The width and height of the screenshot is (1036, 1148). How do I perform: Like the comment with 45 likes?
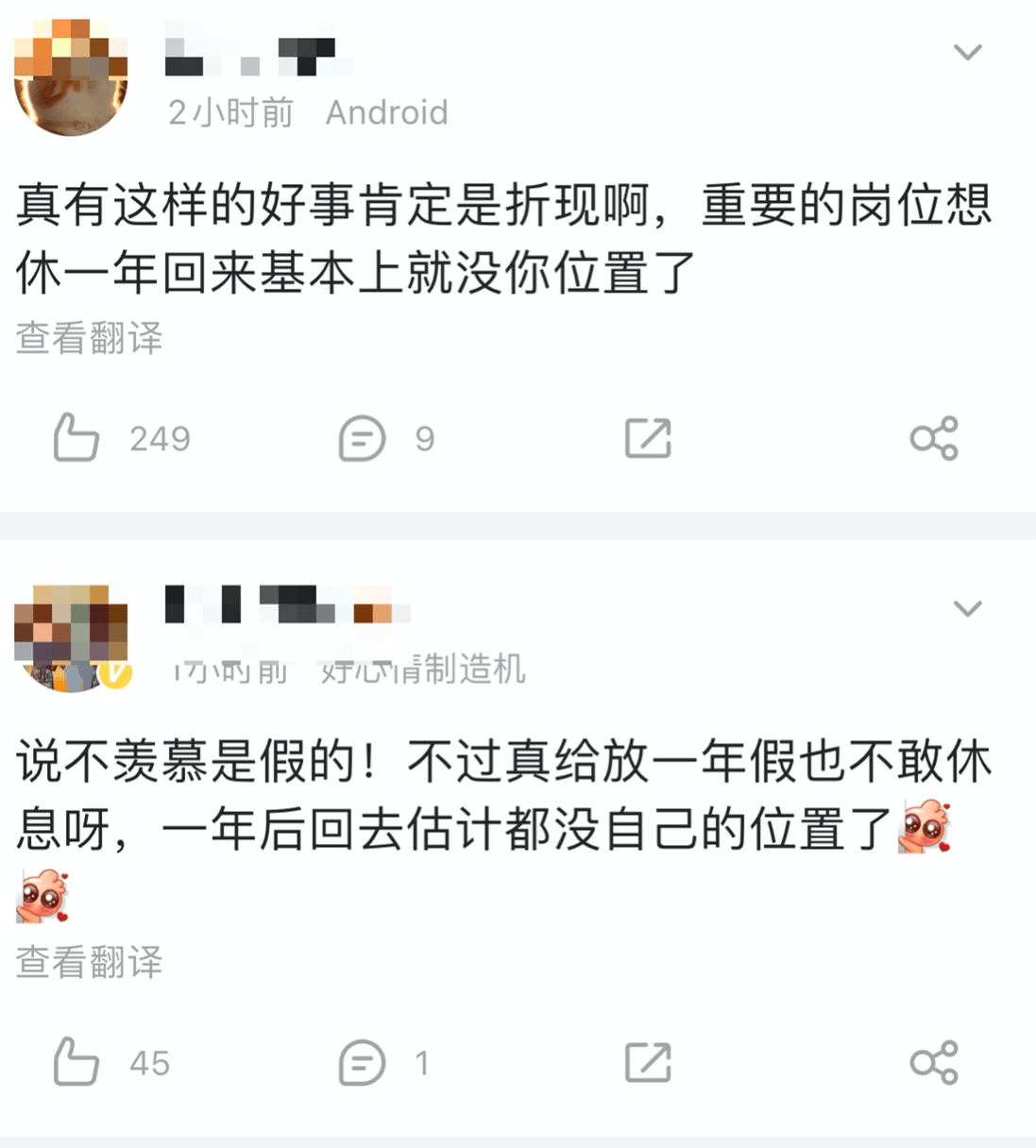click(x=77, y=1062)
